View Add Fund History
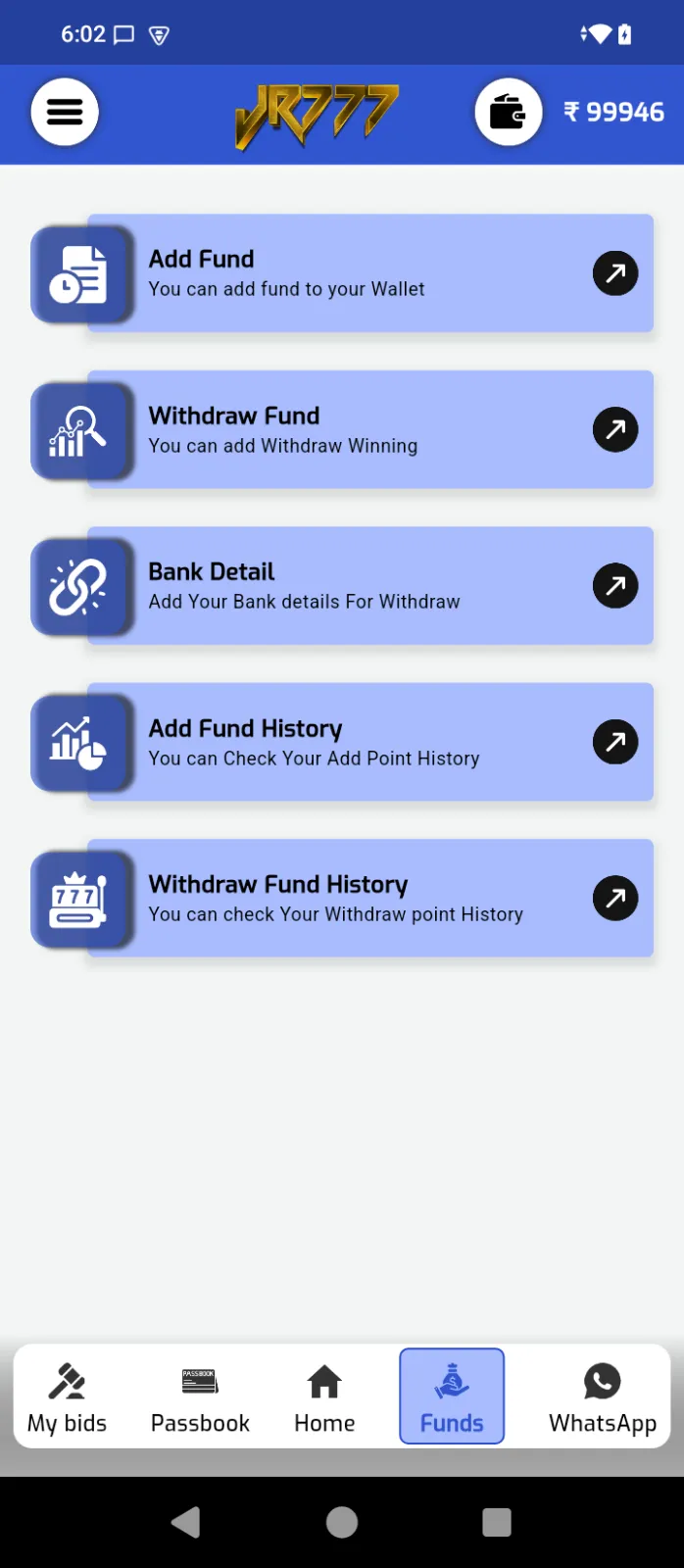684x1568 pixels. coord(369,742)
